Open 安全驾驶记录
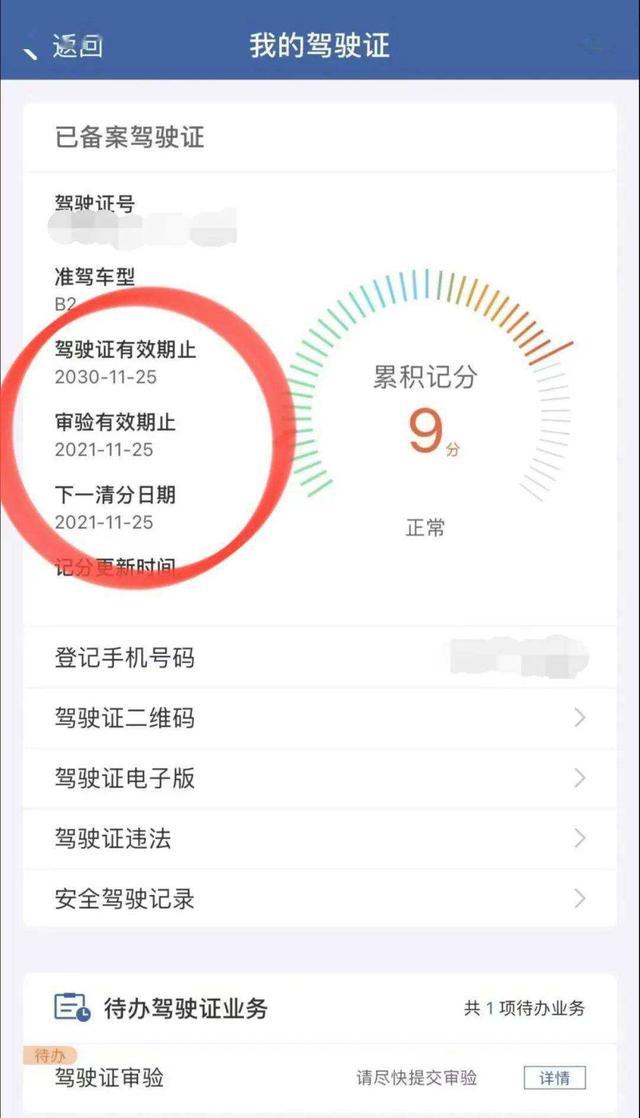 (x=320, y=898)
